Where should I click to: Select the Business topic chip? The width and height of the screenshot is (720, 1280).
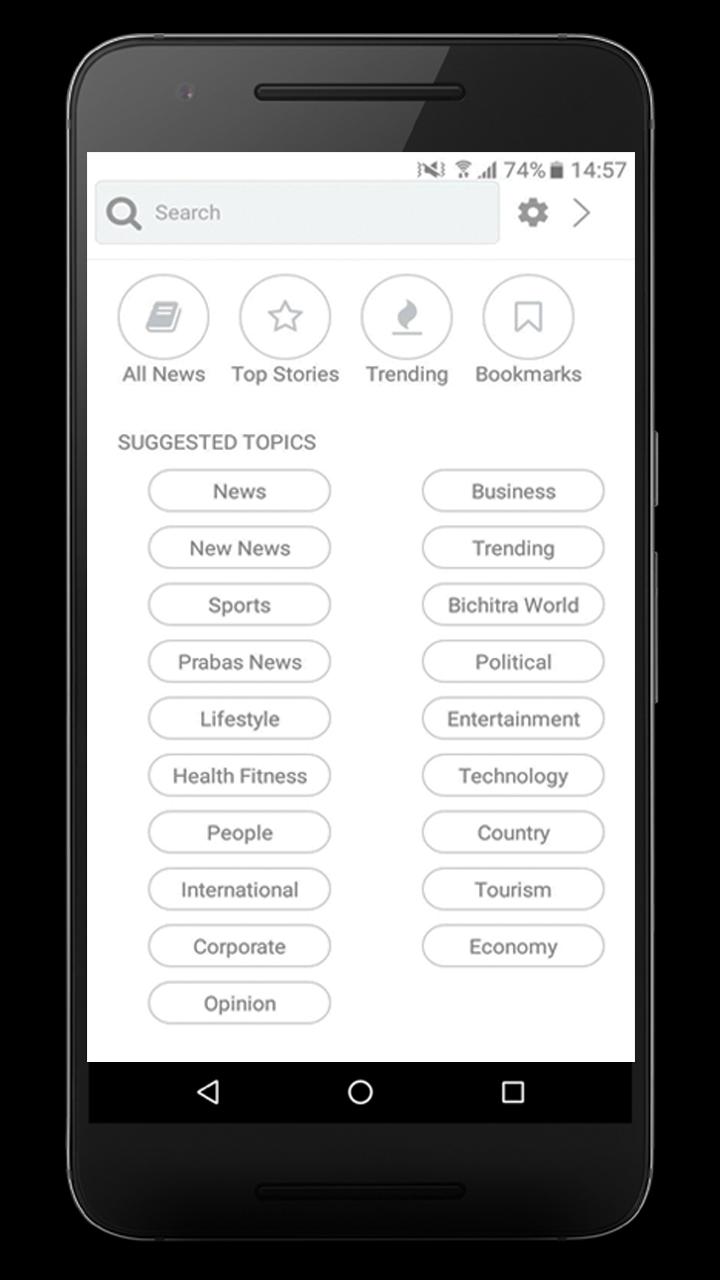click(513, 491)
